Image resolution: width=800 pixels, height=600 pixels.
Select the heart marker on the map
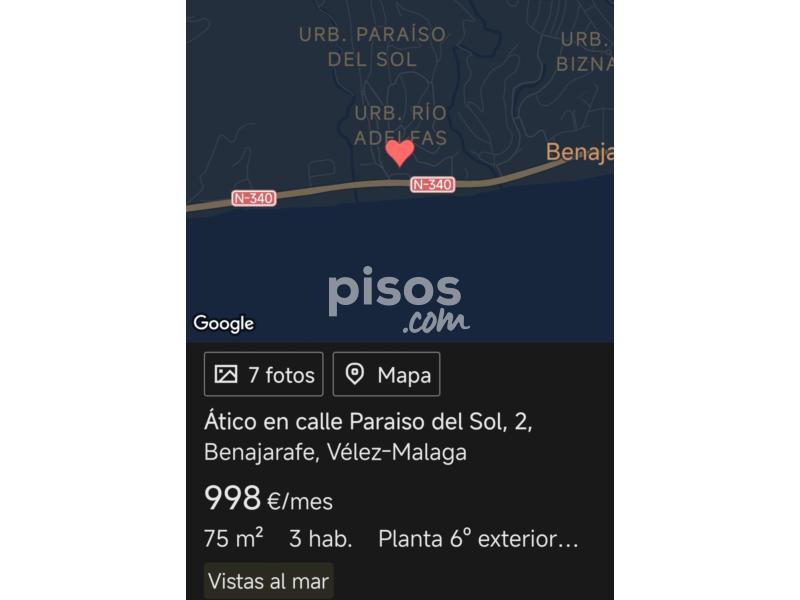(x=399, y=152)
